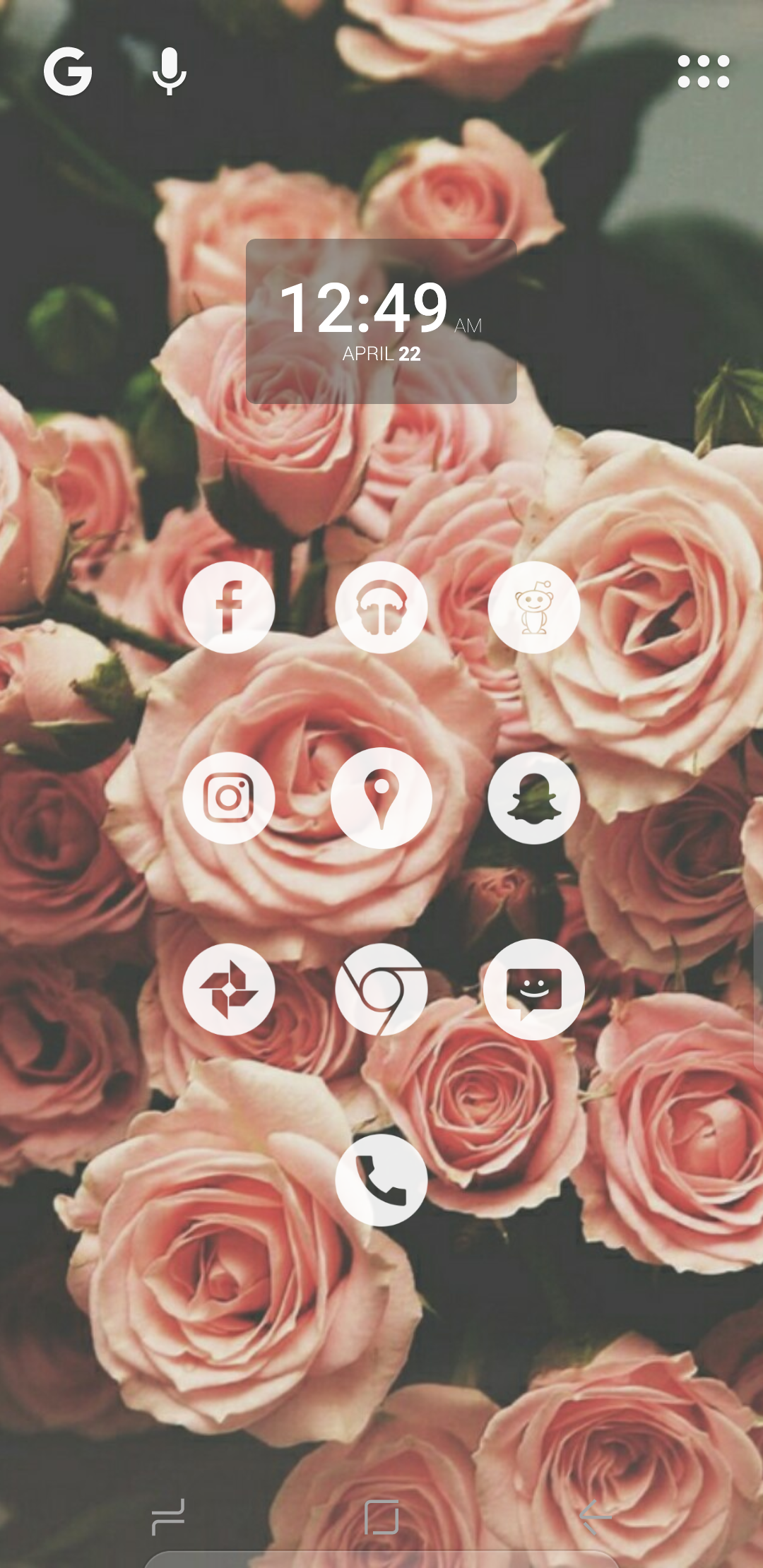
Task: Open Instagram
Action: point(229,798)
